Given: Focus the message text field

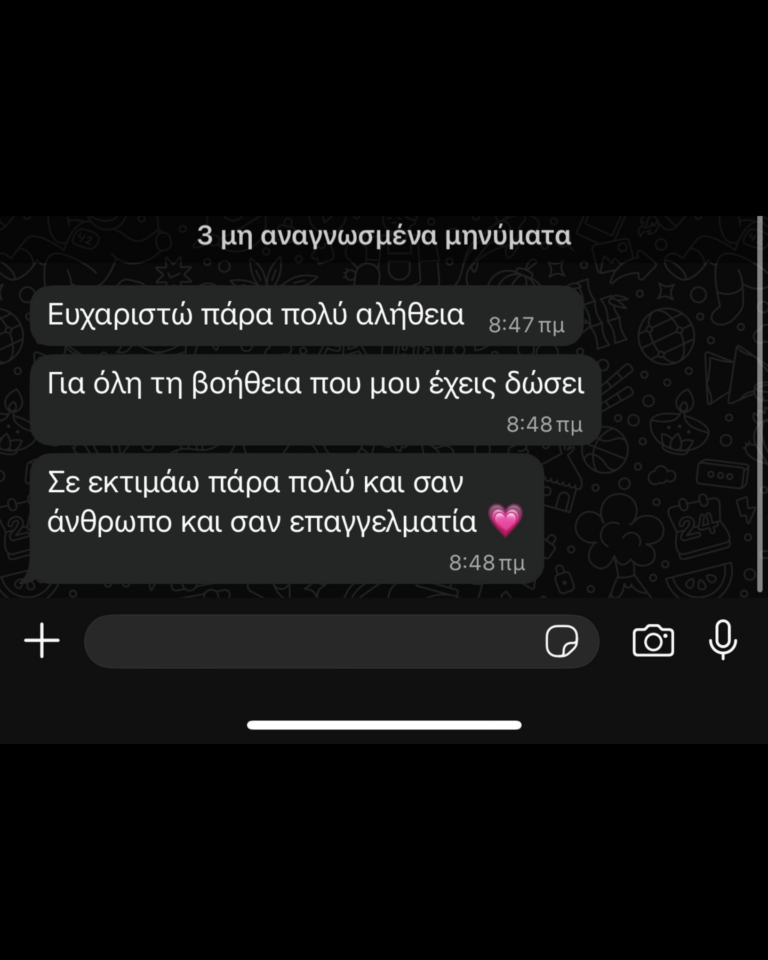Looking at the screenshot, I should 310,641.
